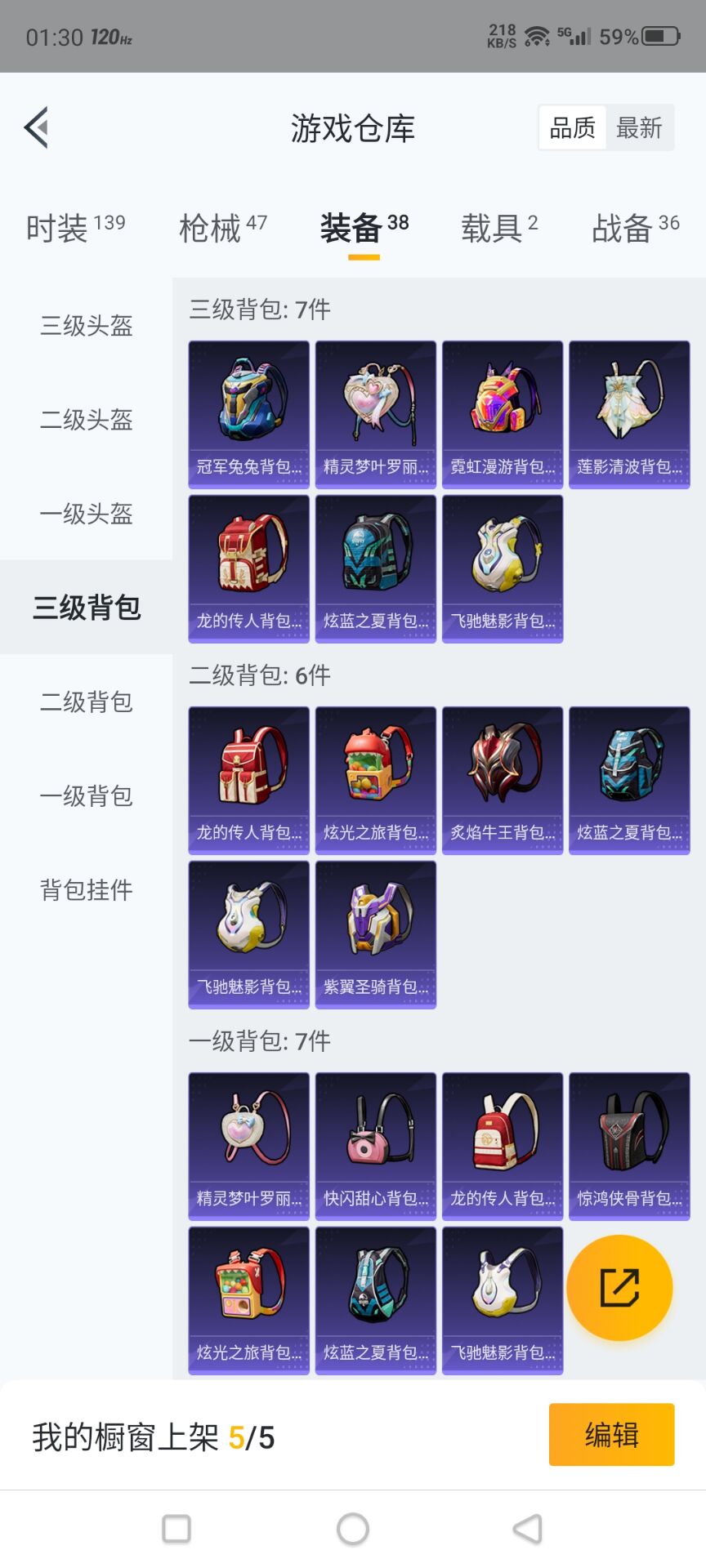
Task: Open 背包挂件 category
Action: (x=86, y=889)
